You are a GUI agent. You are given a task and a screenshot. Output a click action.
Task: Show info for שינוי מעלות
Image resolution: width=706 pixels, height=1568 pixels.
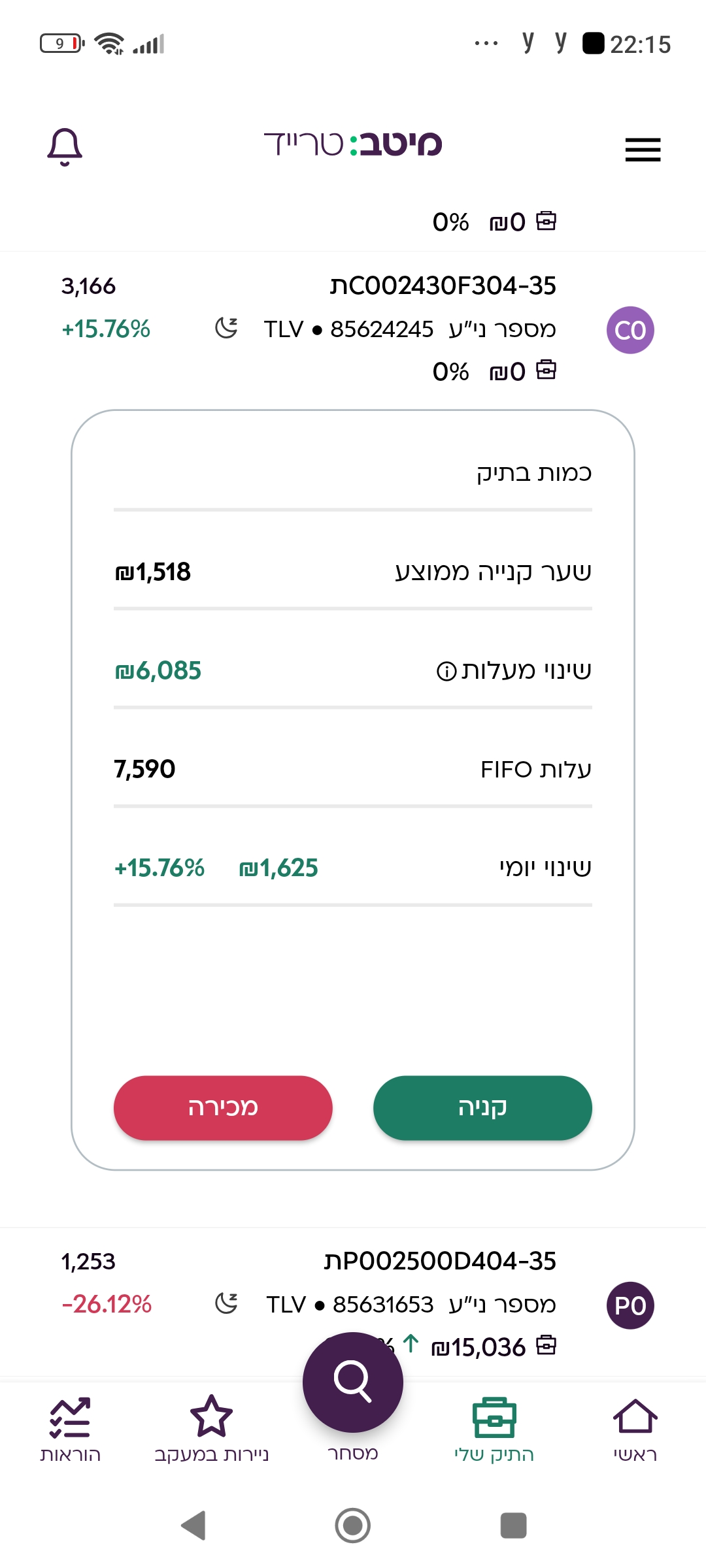point(446,671)
